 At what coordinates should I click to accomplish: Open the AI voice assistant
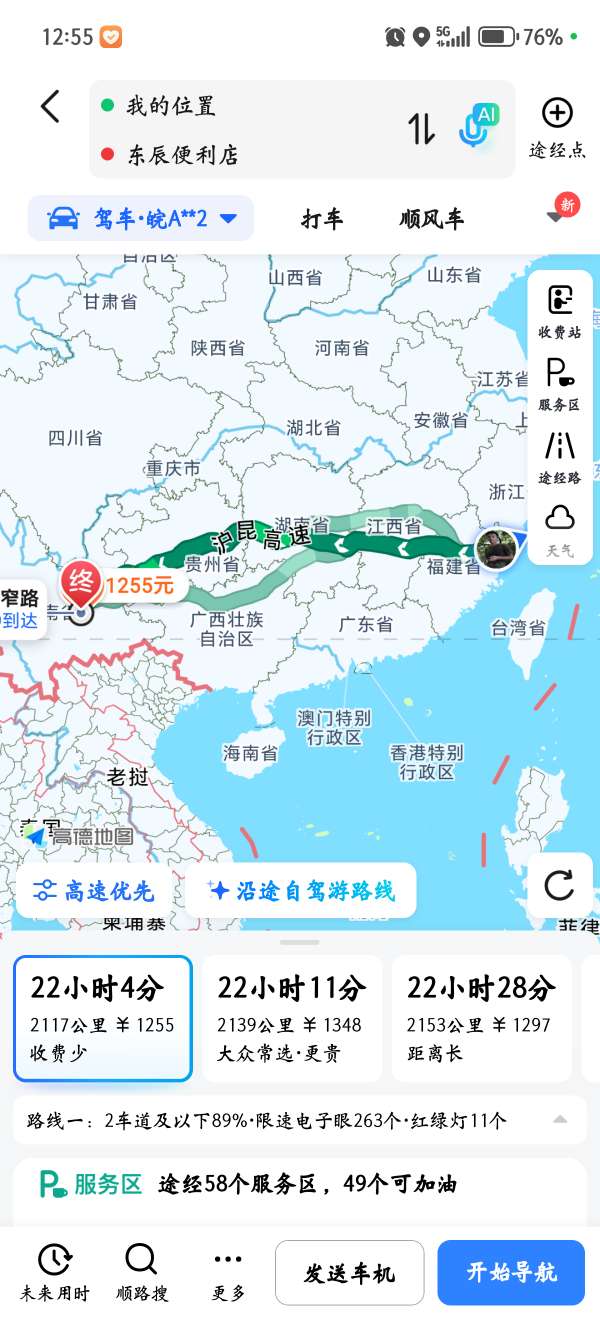pos(476,128)
